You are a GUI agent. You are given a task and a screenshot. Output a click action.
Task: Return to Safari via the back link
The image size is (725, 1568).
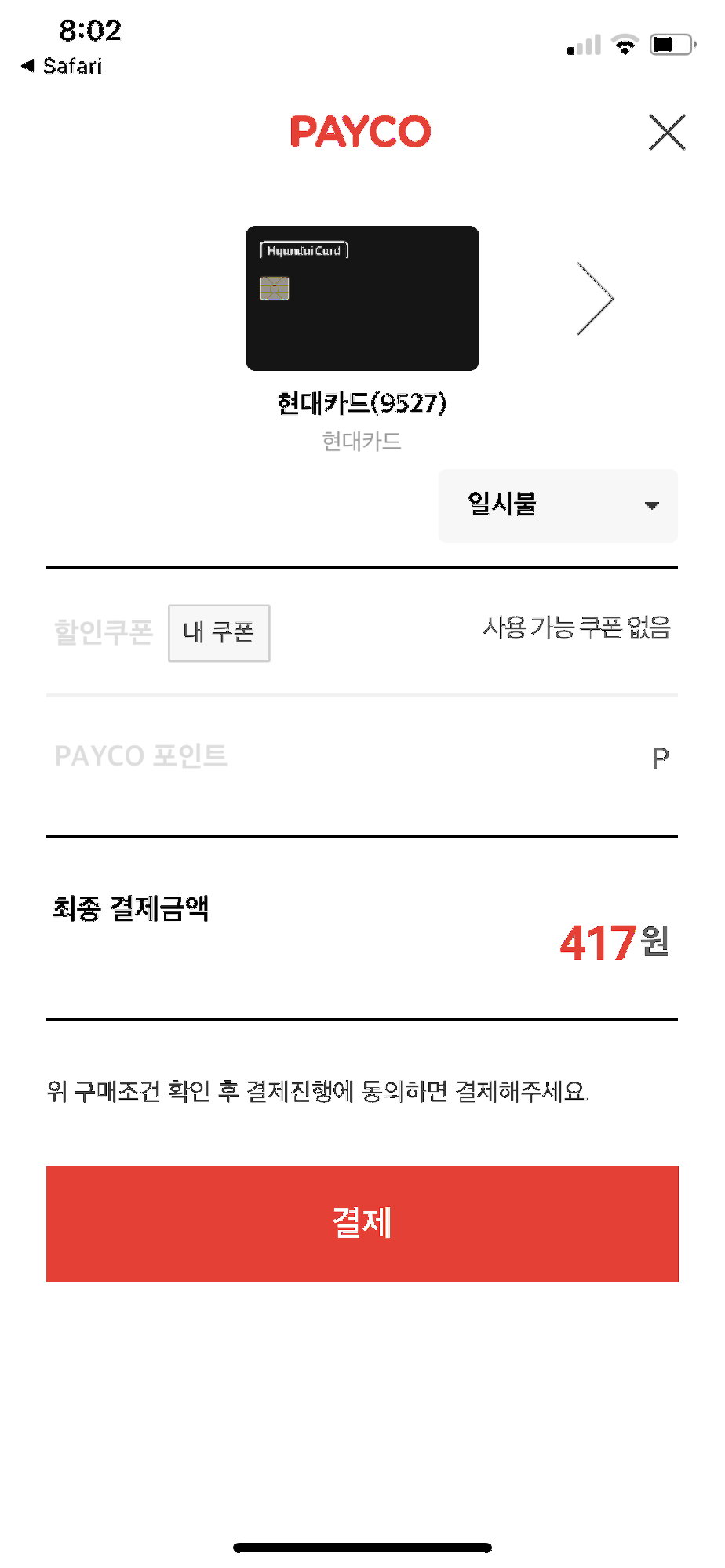62,66
